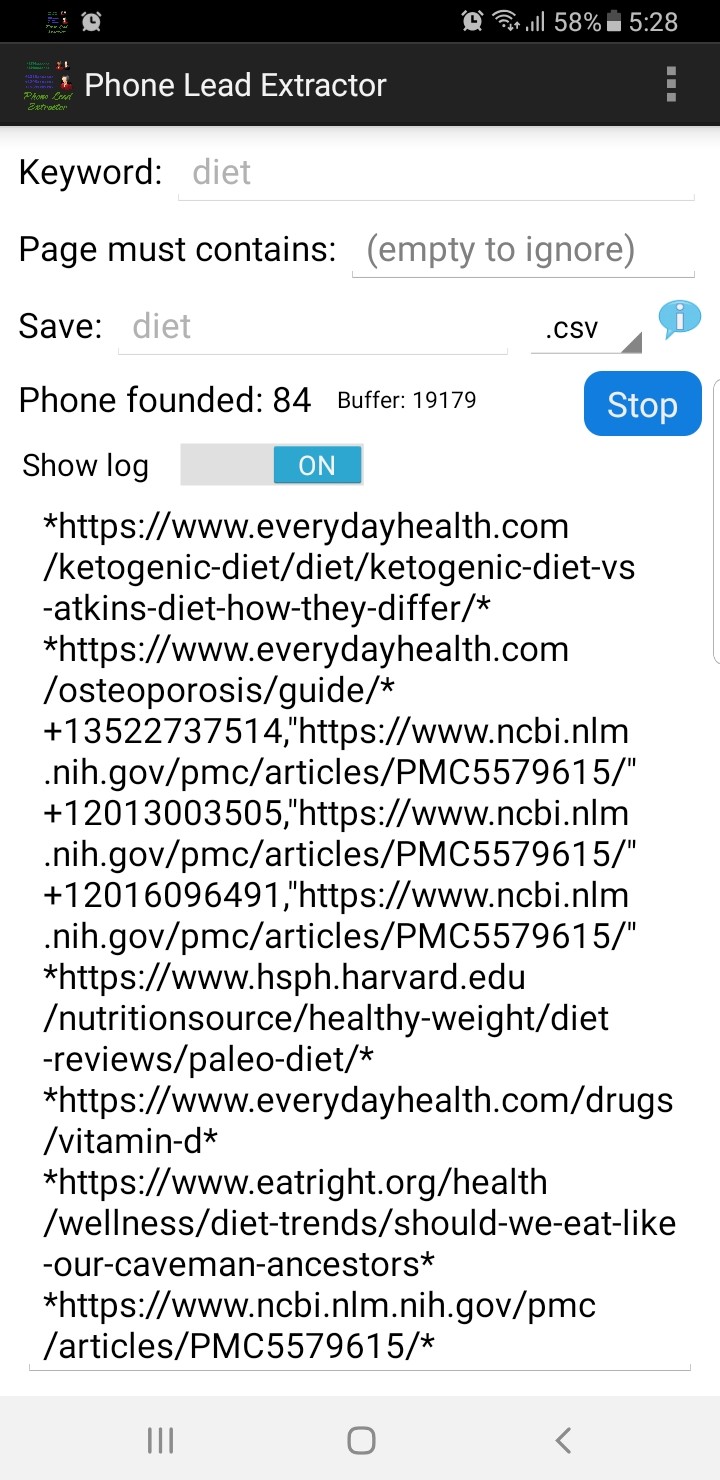Turn off the Show log toggle
Viewport: 720px width, 1480px height.
[271, 465]
